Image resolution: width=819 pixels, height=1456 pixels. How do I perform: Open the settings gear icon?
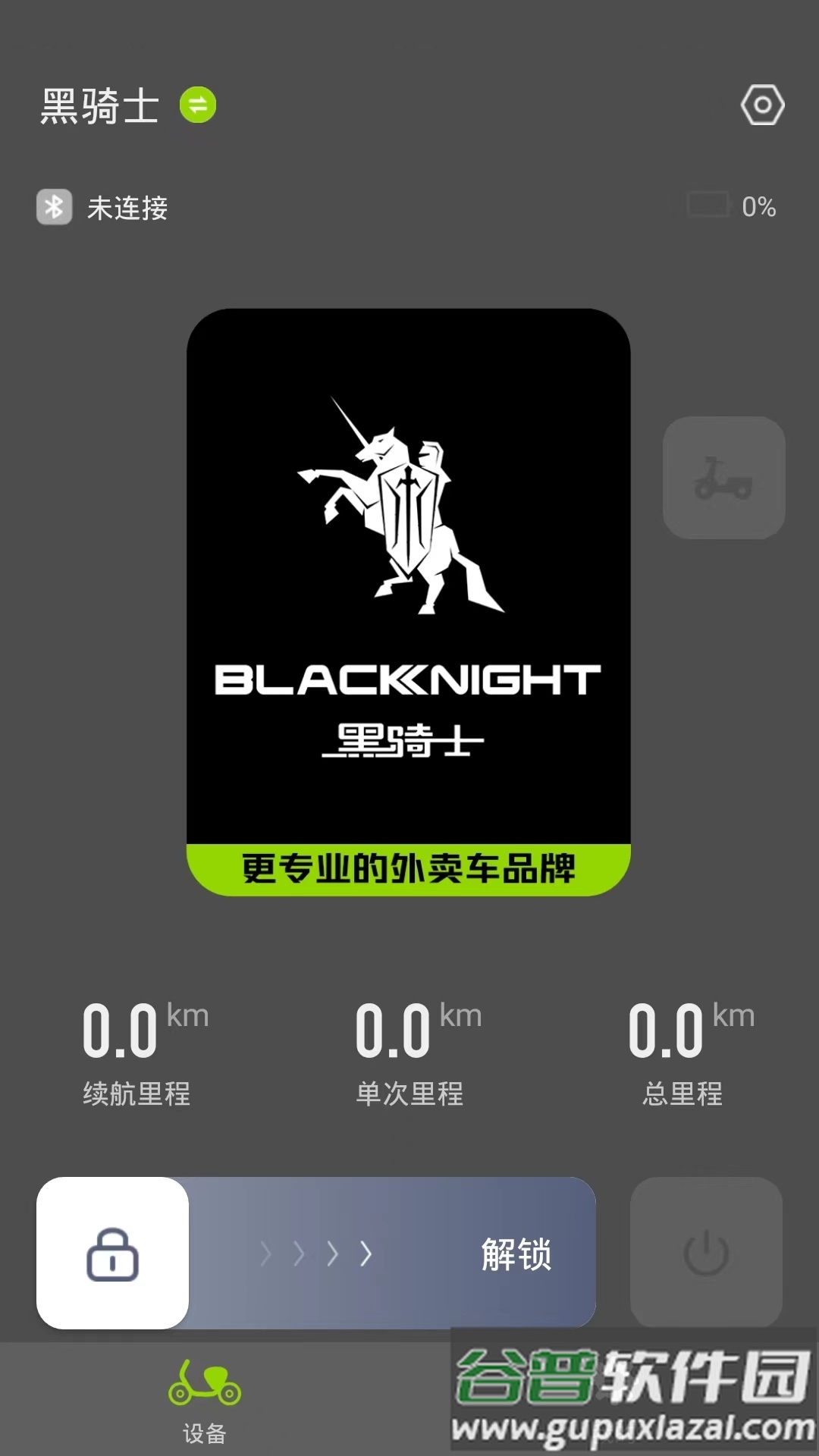point(764,105)
